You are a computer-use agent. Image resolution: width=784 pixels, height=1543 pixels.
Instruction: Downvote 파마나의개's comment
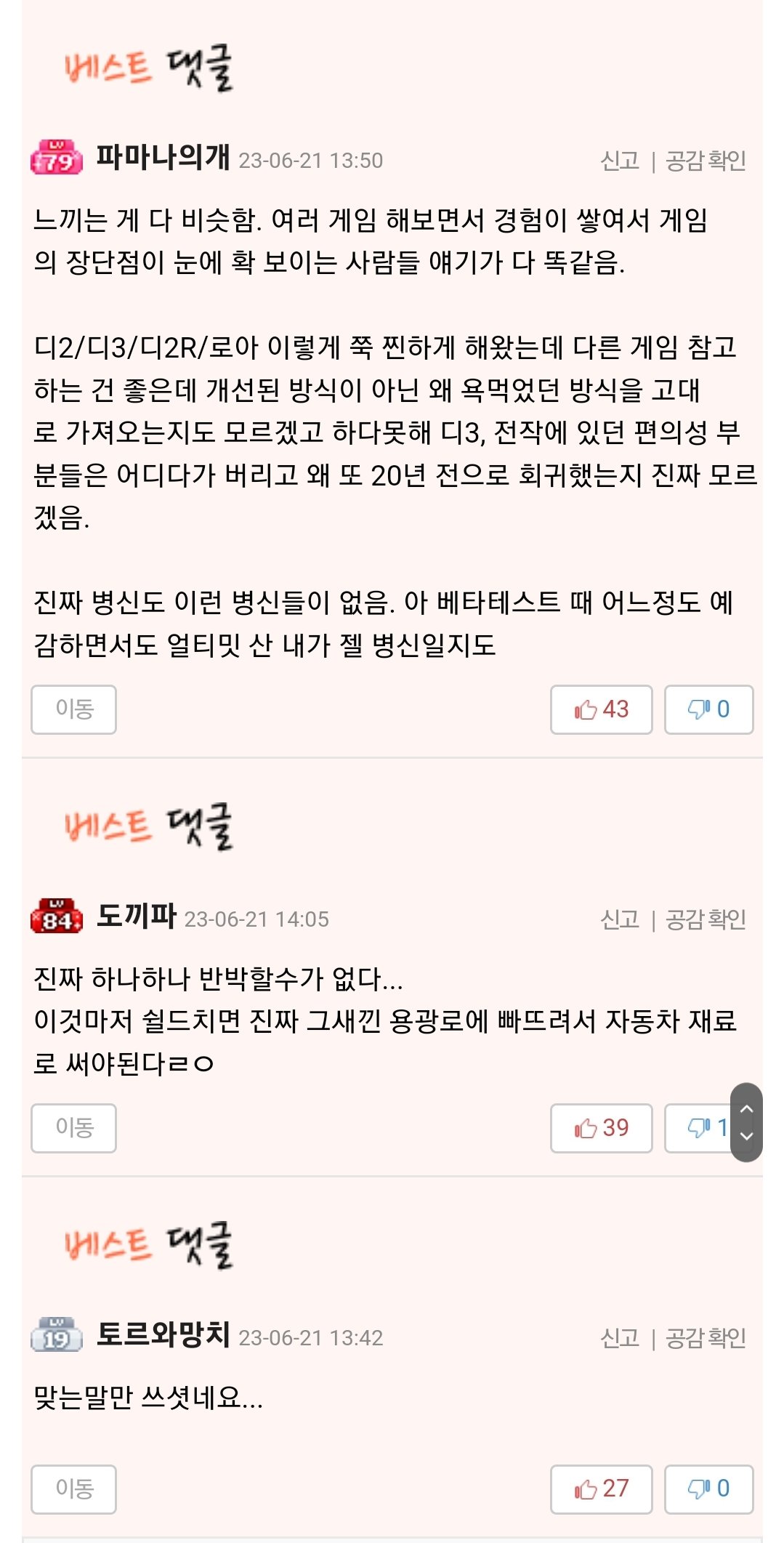(x=708, y=709)
